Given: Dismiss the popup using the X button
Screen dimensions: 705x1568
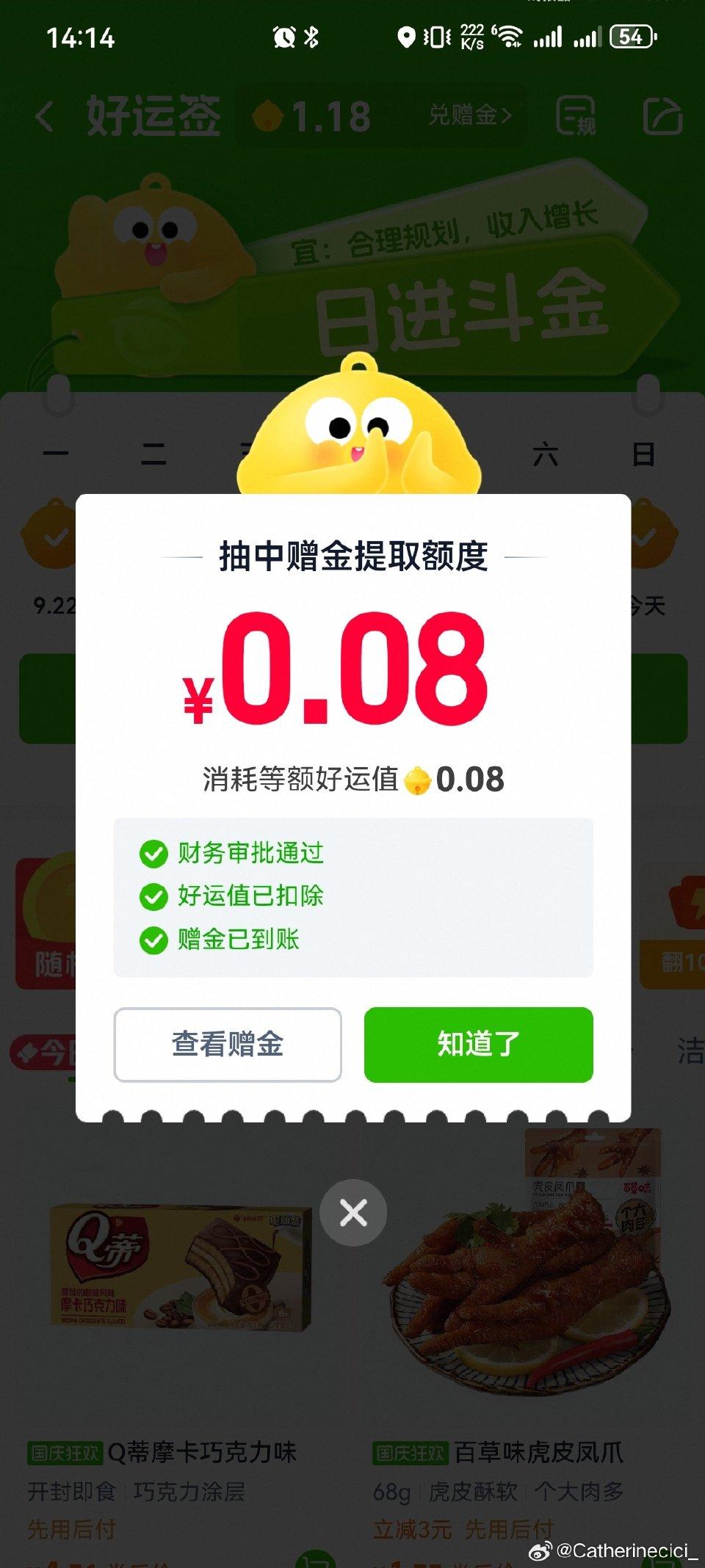Looking at the screenshot, I should pyautogui.click(x=353, y=1213).
